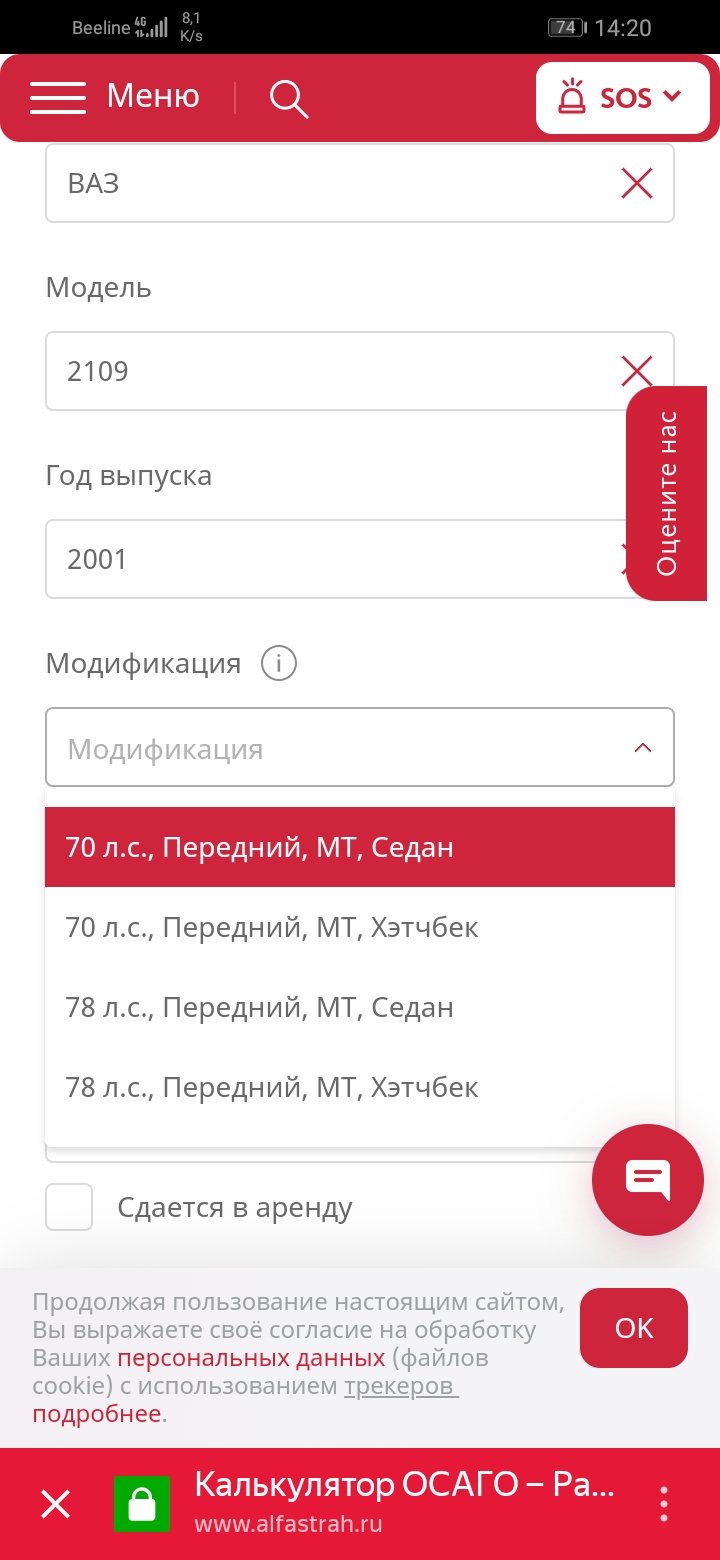This screenshot has height=1560, width=720.
Task: Clear the ВАЗ brand field
Action: click(636, 183)
